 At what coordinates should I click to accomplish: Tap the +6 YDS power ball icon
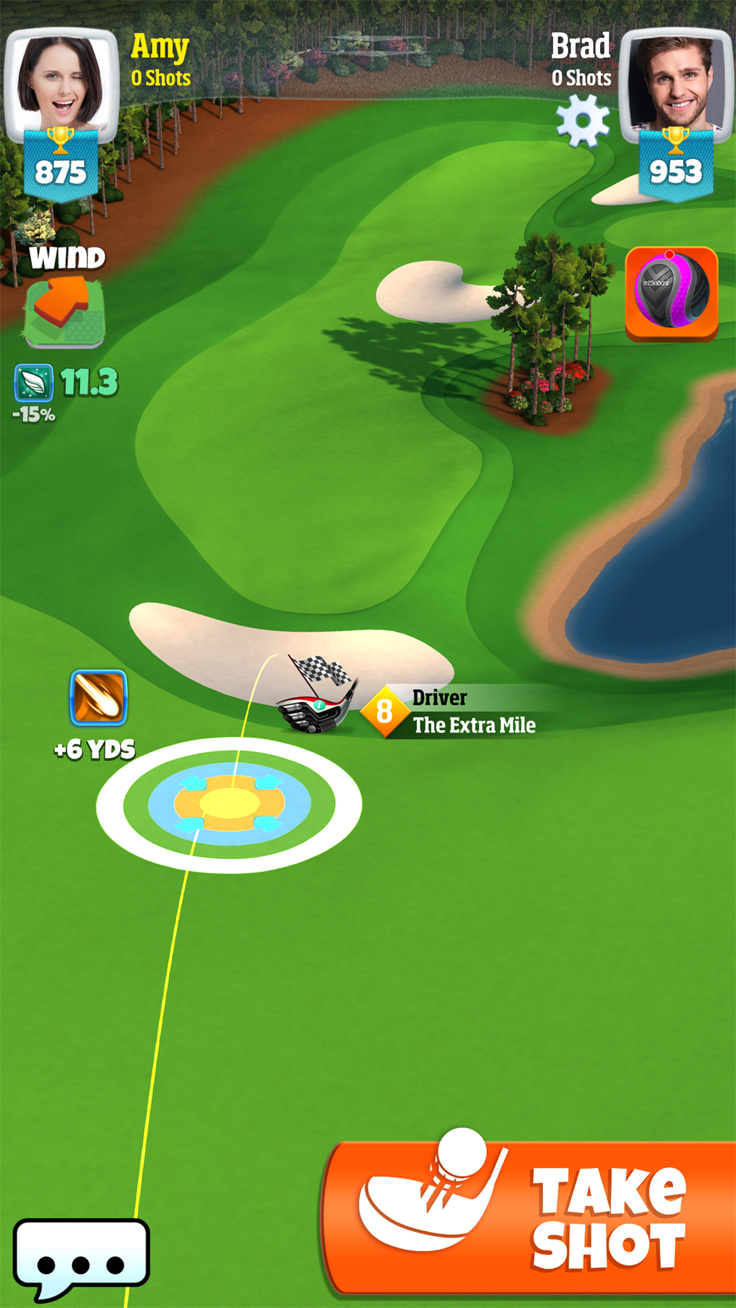(98, 698)
